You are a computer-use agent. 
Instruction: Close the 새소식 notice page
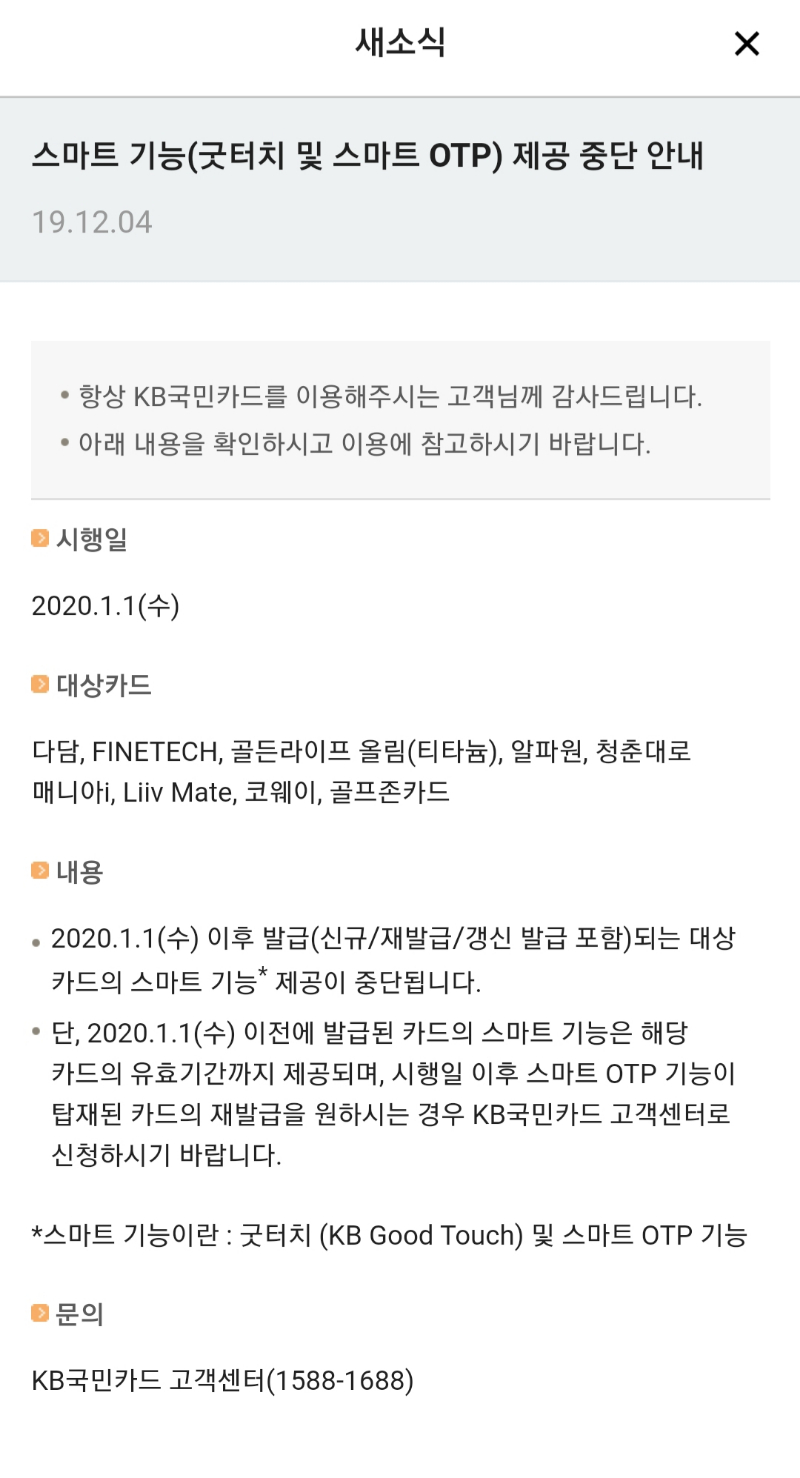coord(747,44)
